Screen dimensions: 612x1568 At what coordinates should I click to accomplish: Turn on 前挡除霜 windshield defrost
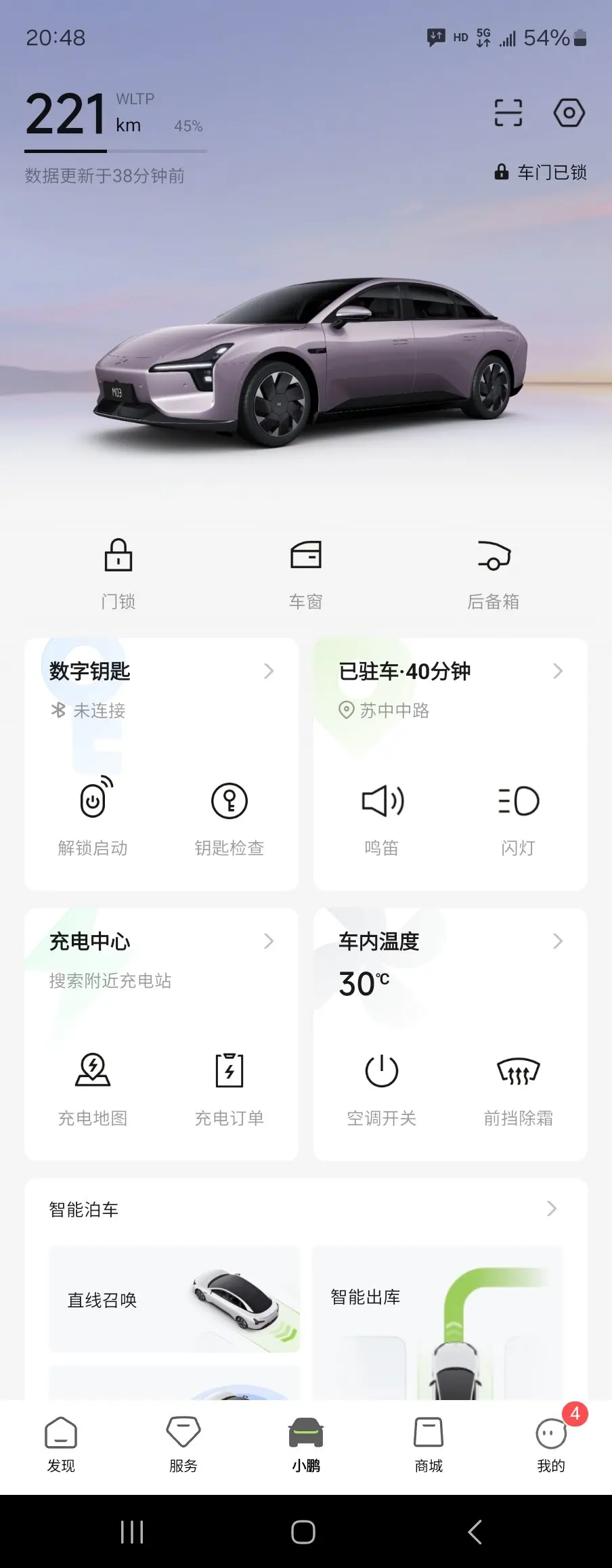click(x=519, y=1086)
